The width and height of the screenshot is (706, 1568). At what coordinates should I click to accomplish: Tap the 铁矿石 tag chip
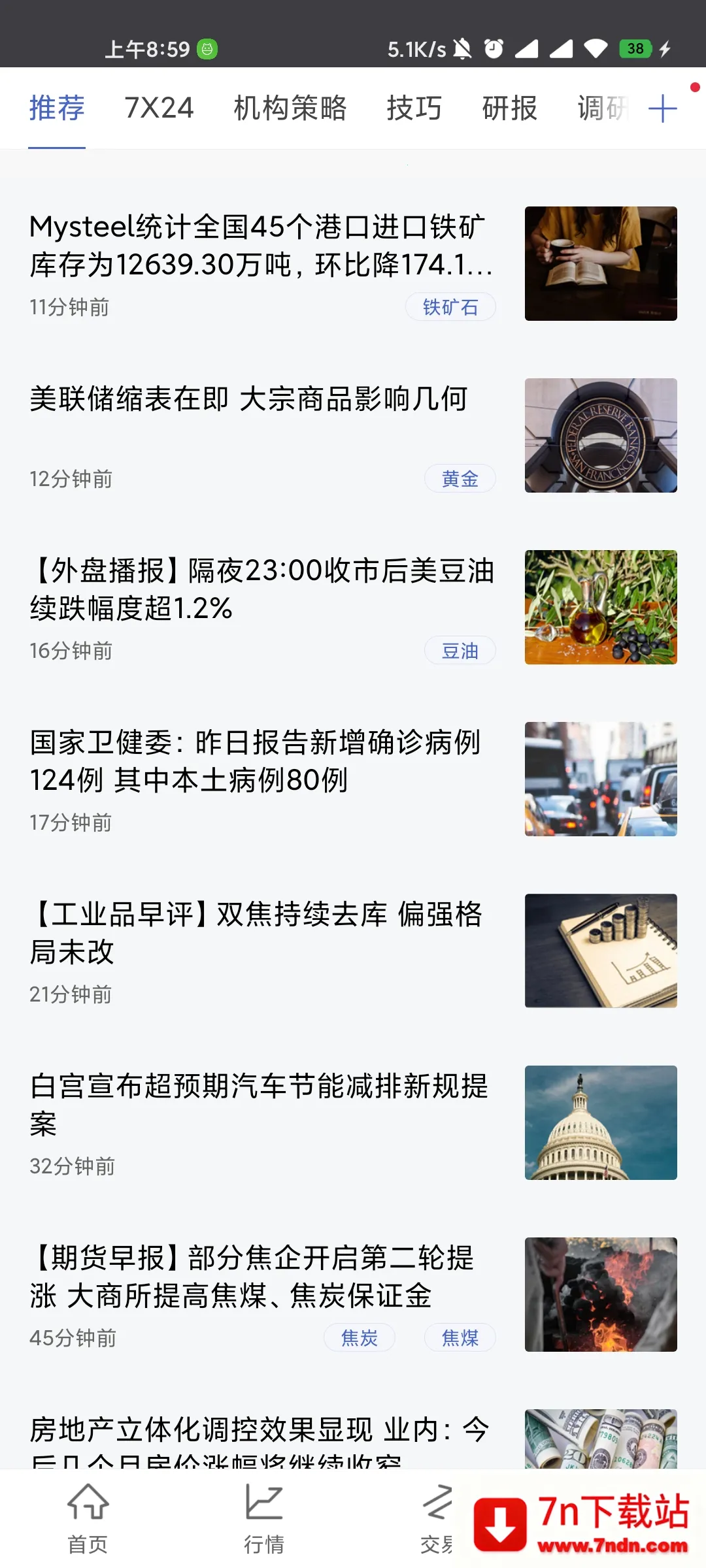(x=450, y=307)
